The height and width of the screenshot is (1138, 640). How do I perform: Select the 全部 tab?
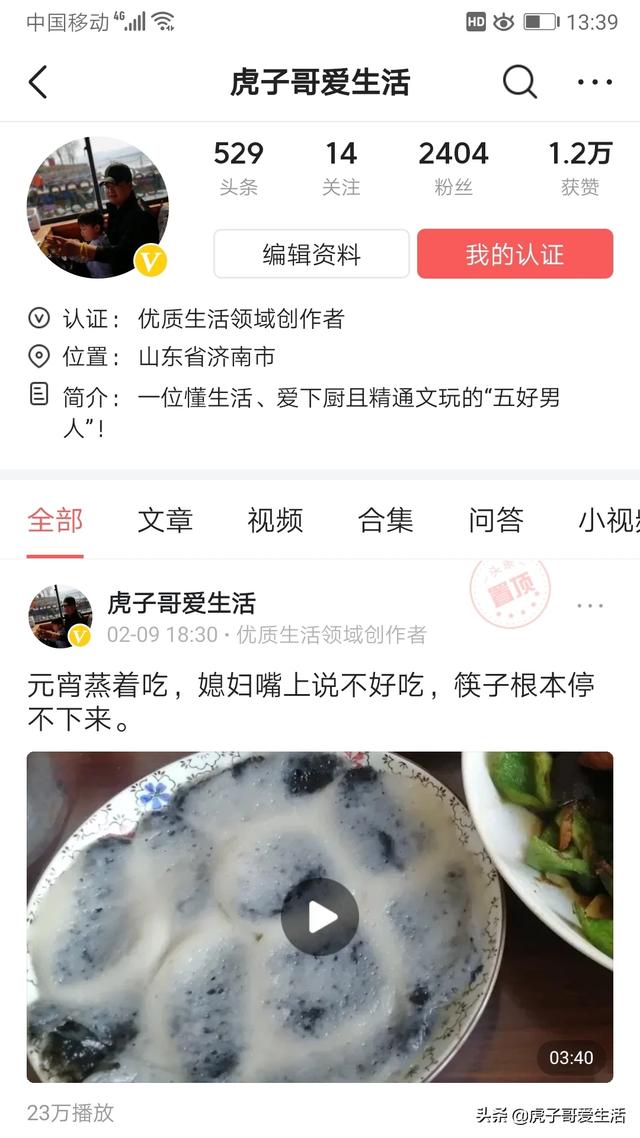[x=55, y=520]
